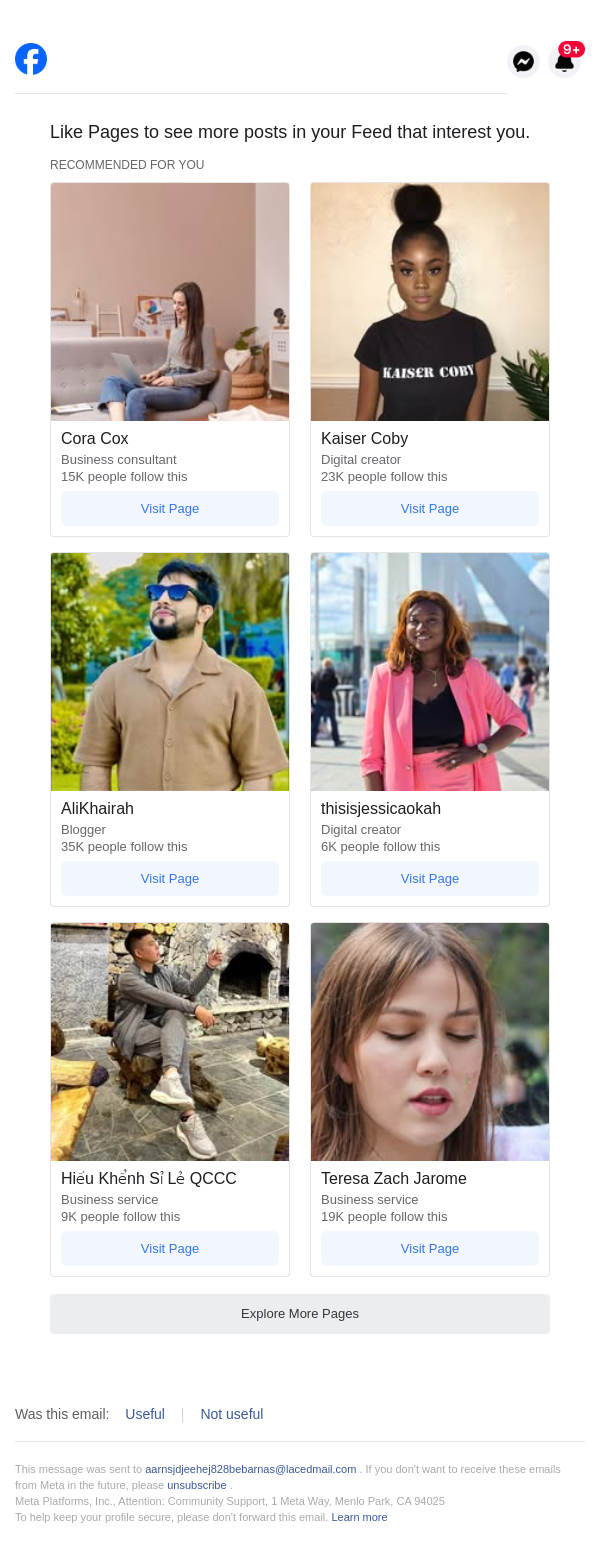Open the Learn more link
The image size is (600, 1563).
(x=359, y=1517)
